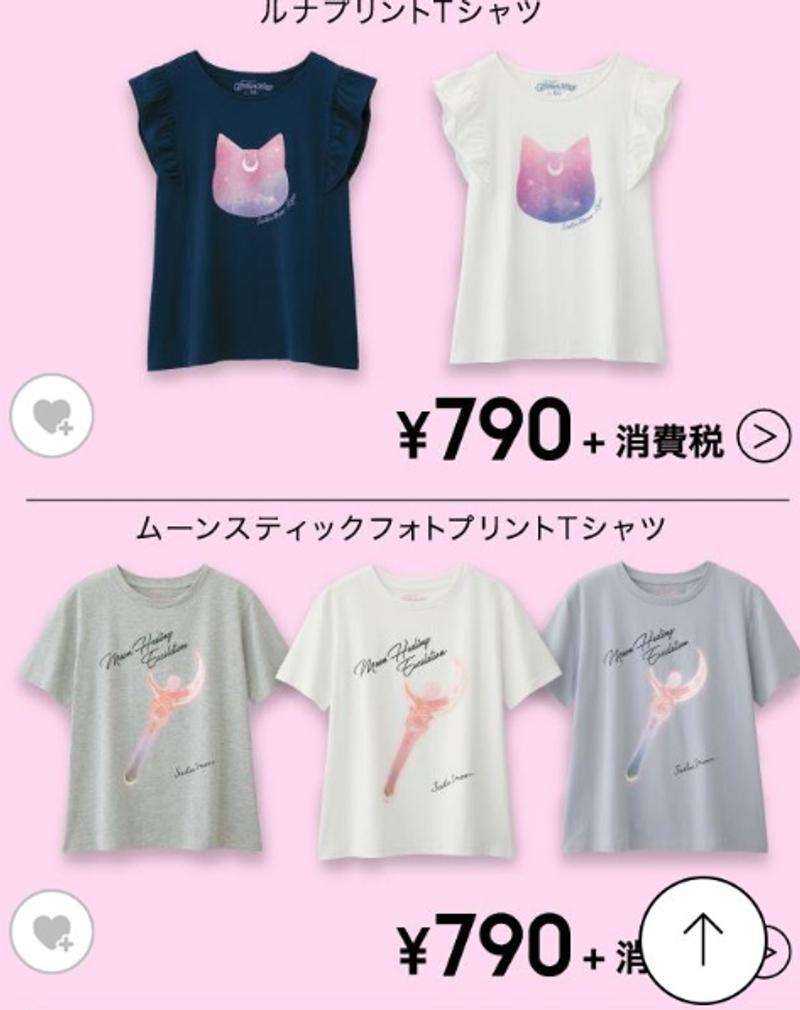Image resolution: width=800 pixels, height=1010 pixels.
Task: Open the Luna print T-shirt details arrow
Action: coord(763,437)
